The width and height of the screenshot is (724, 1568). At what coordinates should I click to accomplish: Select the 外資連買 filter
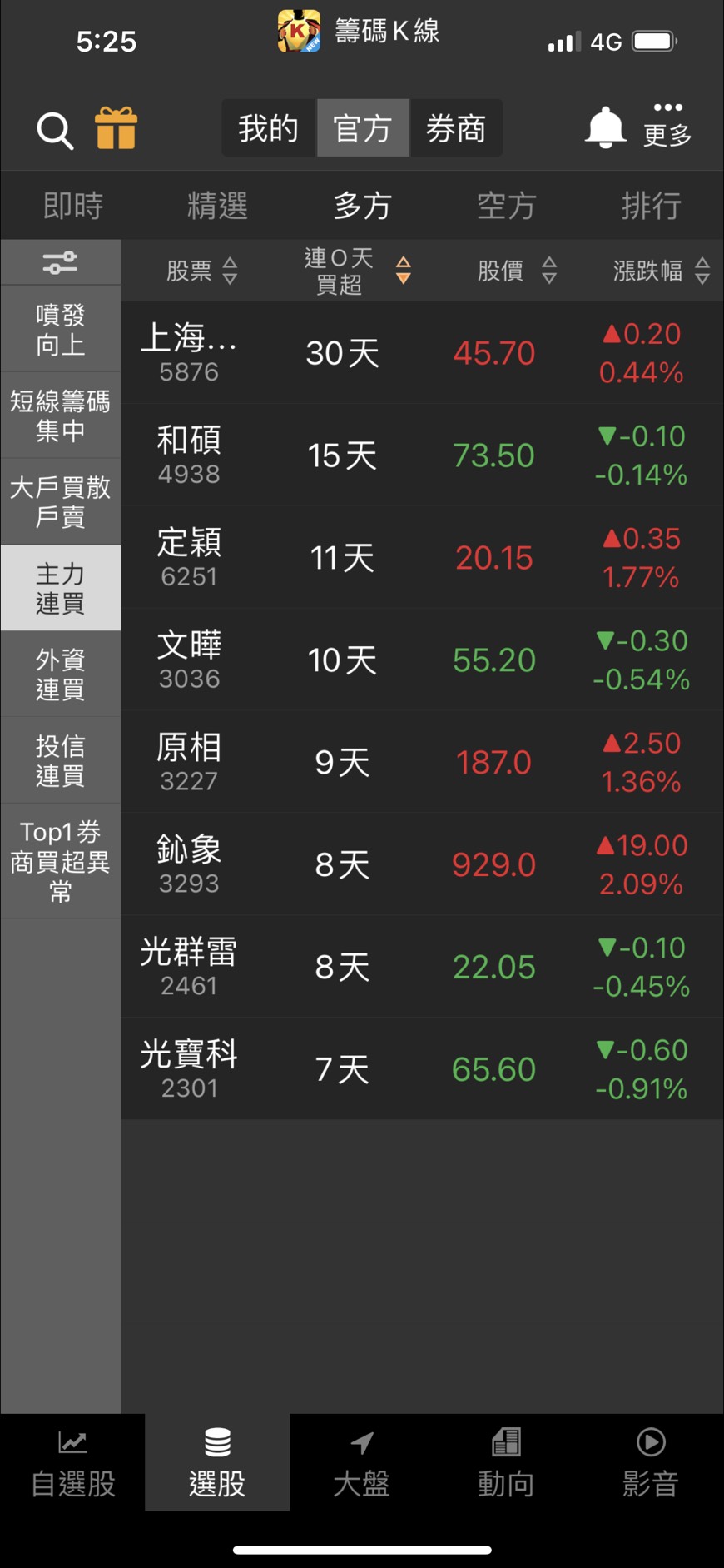60,674
